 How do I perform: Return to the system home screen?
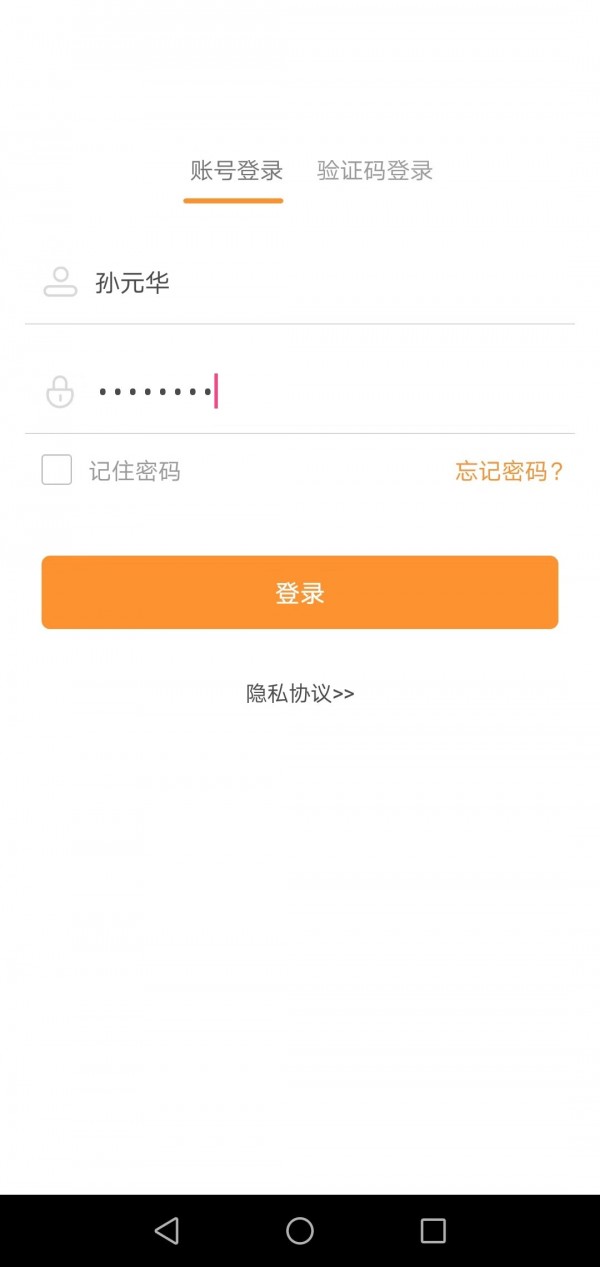(x=300, y=1230)
